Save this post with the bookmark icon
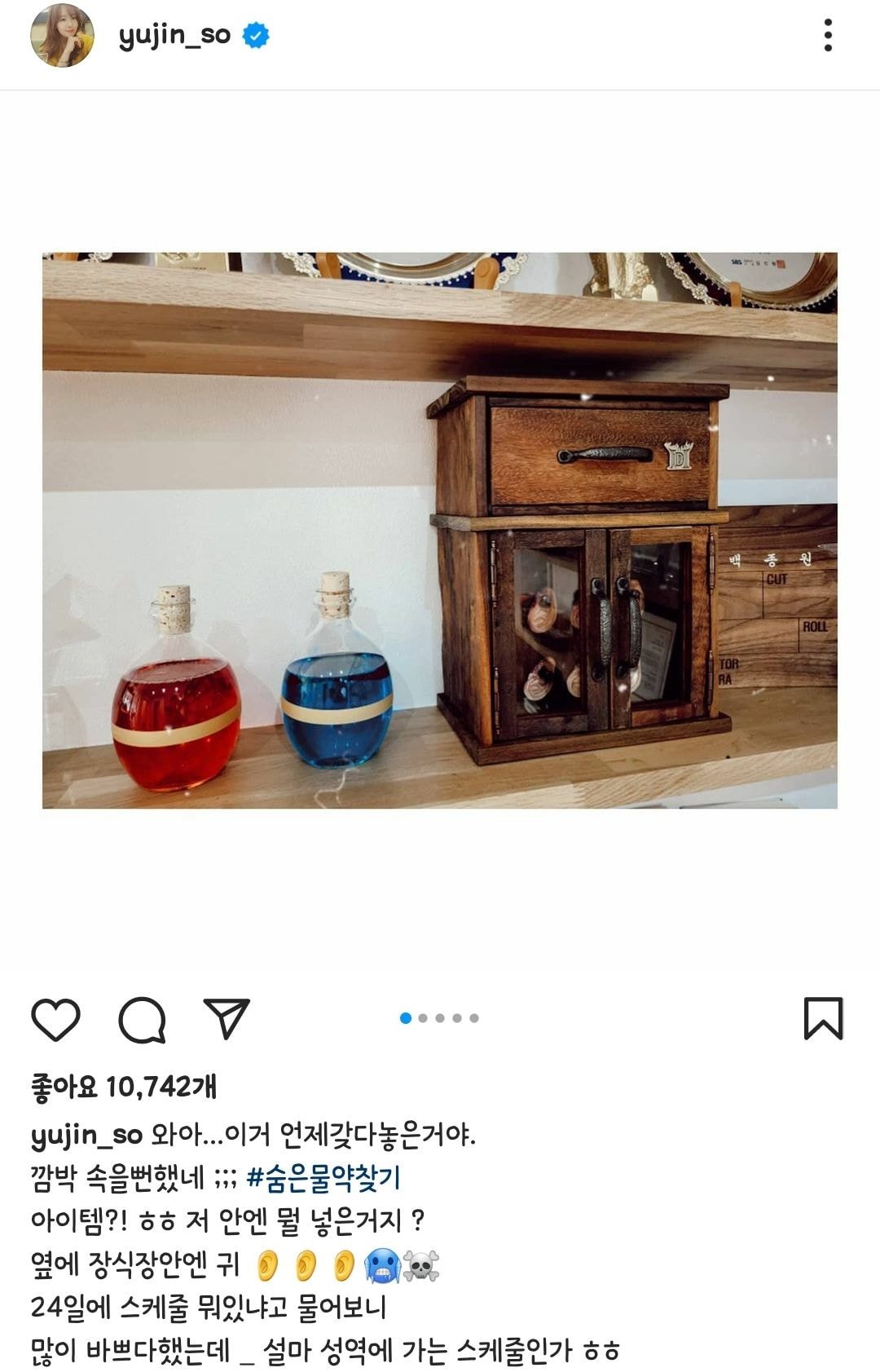880x1372 pixels. (x=823, y=1018)
